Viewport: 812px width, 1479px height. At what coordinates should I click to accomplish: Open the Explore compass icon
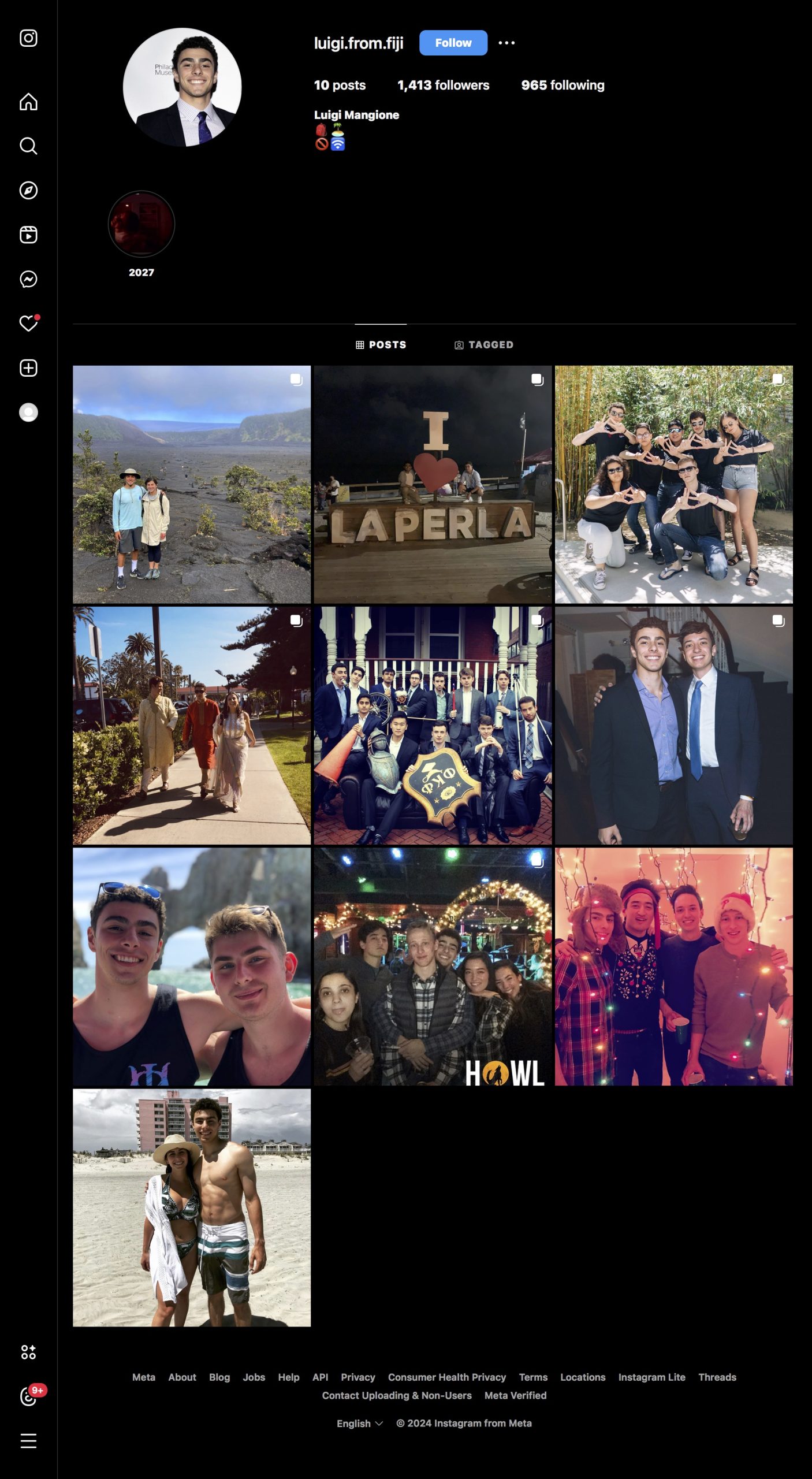[28, 191]
